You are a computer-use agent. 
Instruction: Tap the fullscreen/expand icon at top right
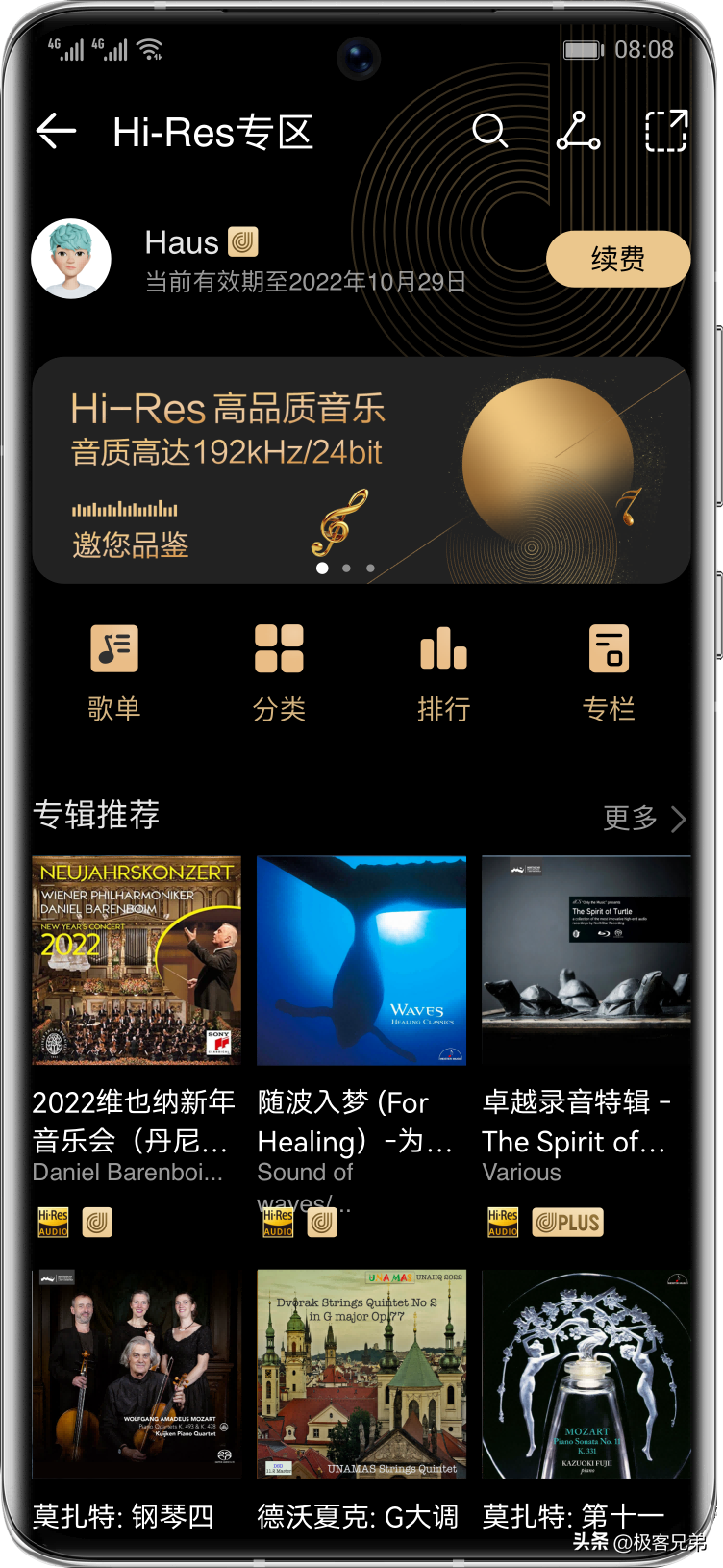click(667, 132)
